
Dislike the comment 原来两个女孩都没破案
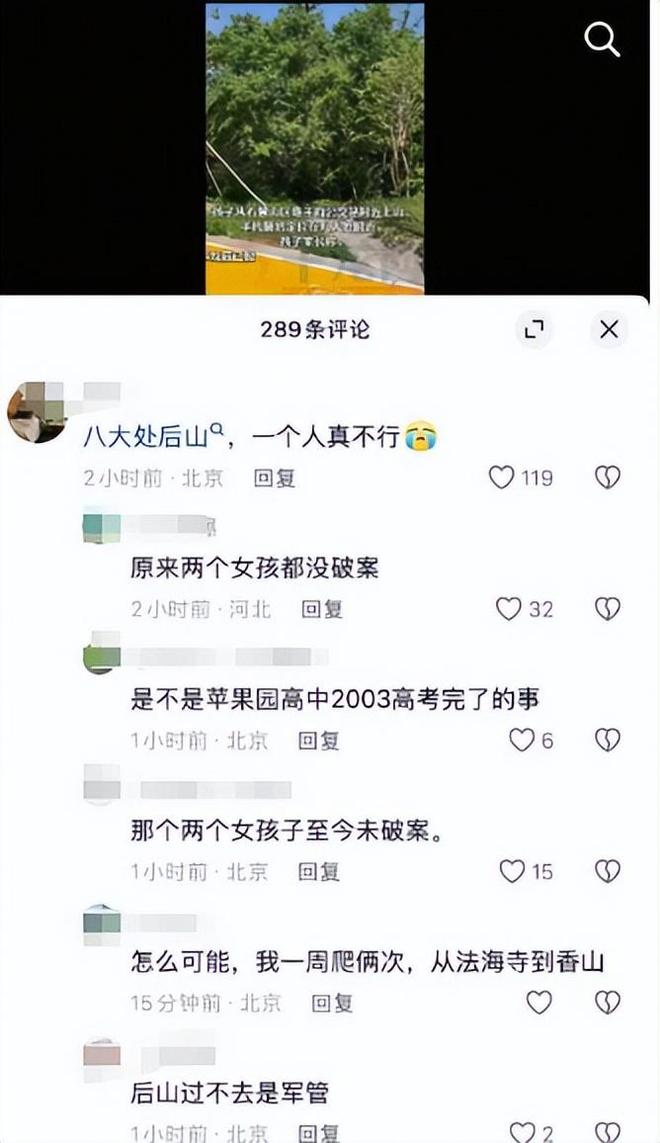[608, 608]
